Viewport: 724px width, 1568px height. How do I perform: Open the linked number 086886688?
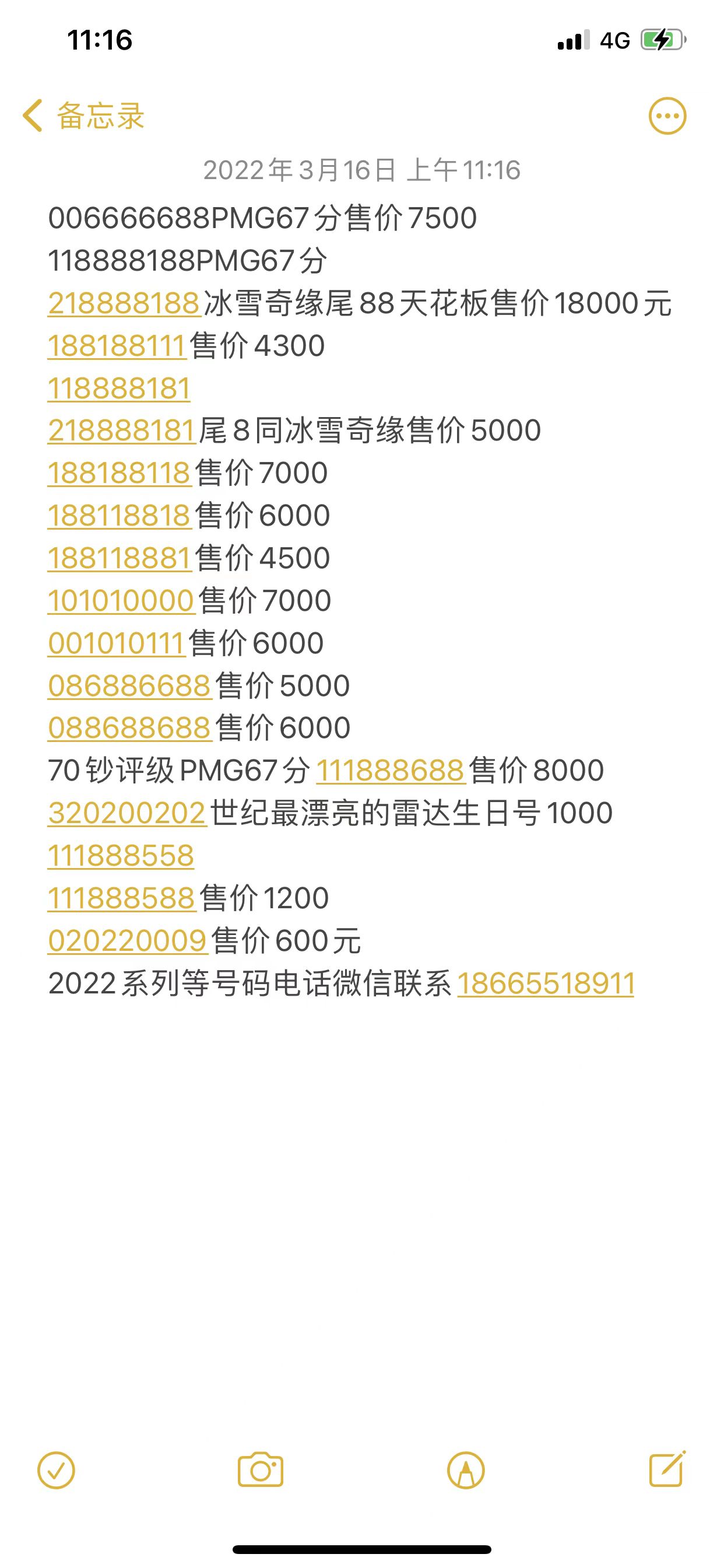(129, 686)
